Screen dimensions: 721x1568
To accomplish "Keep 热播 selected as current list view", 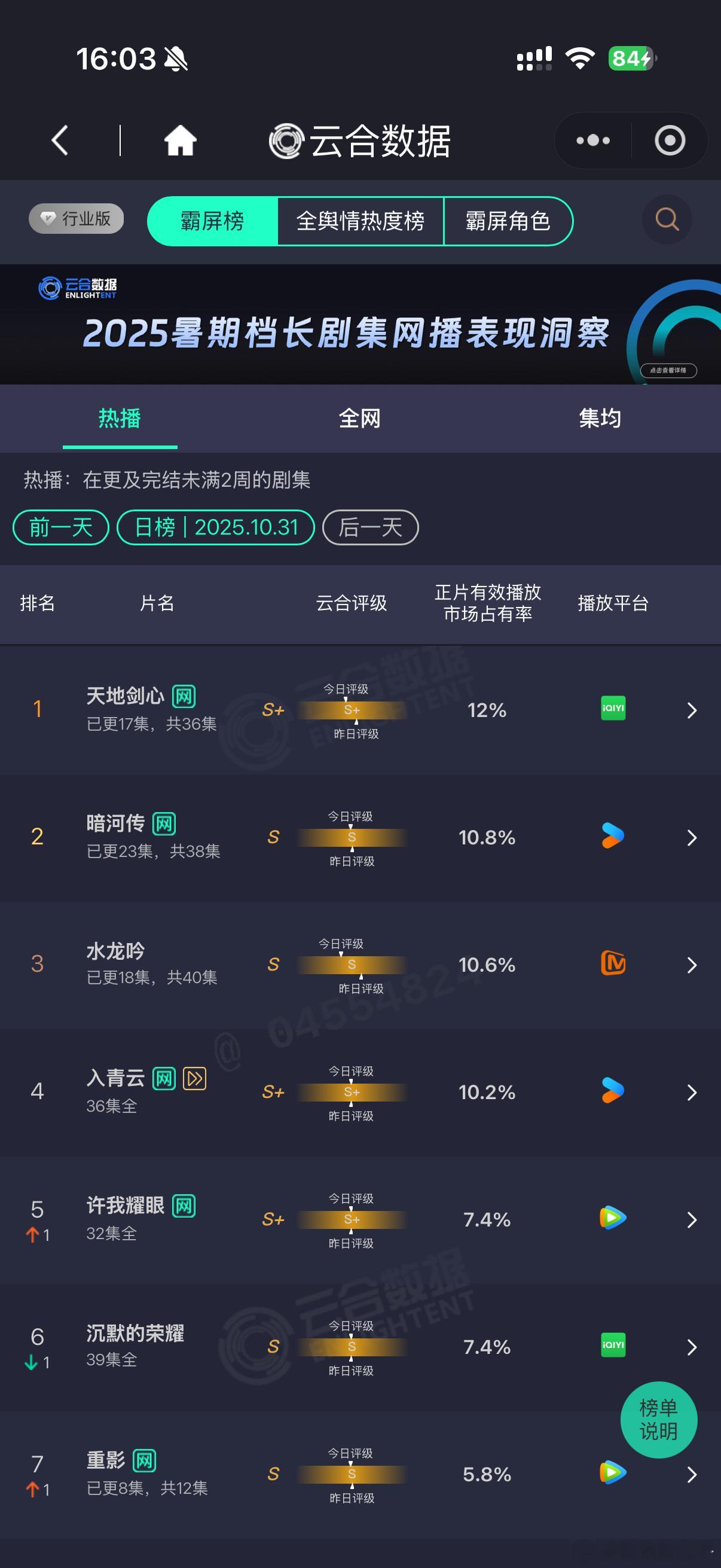I will click(119, 419).
